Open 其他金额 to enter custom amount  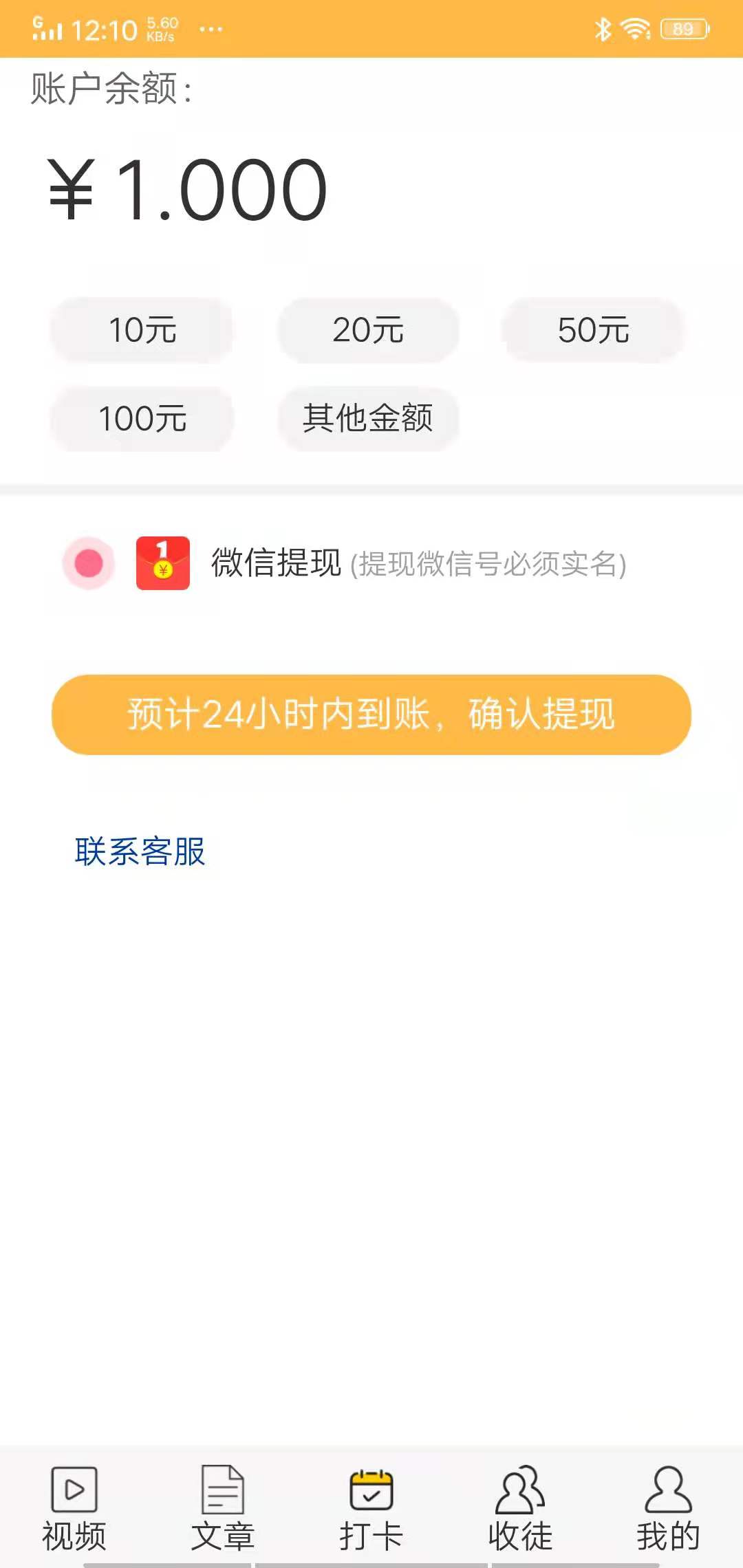pos(368,420)
